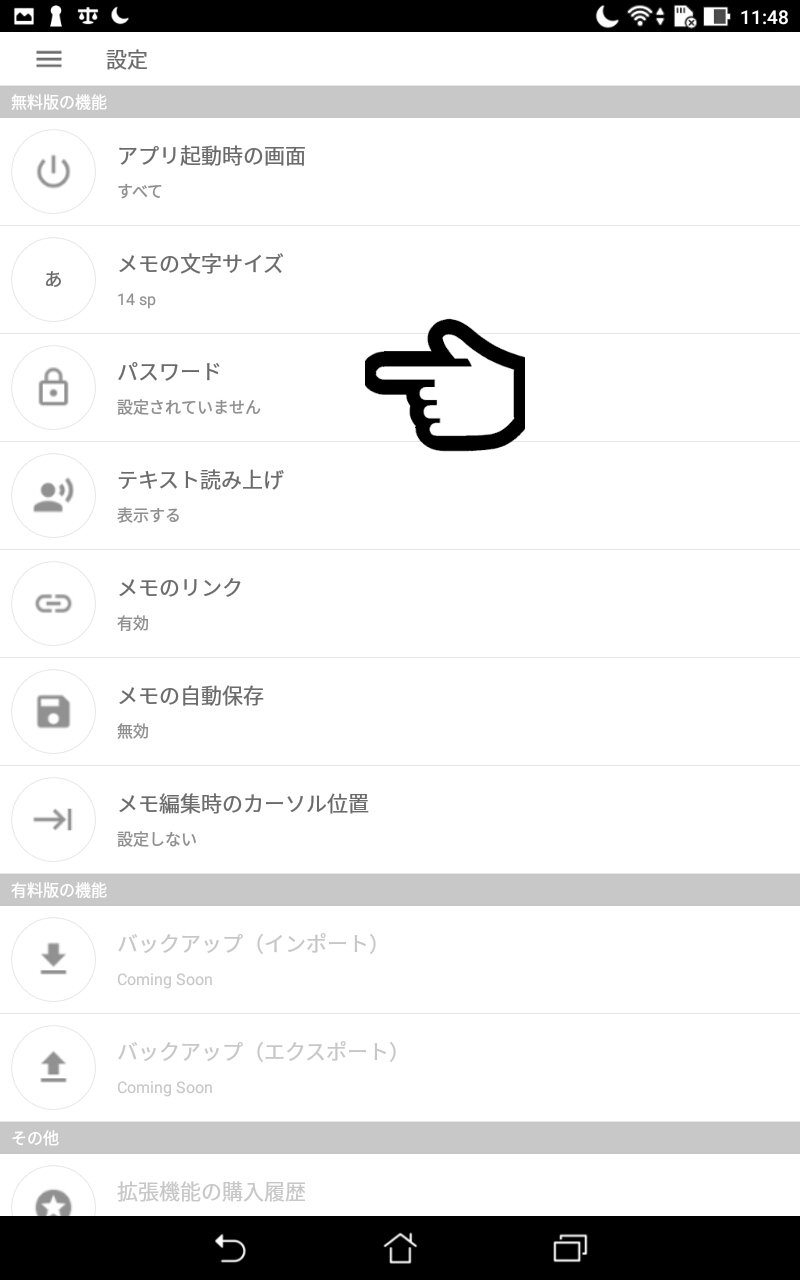Go back with the system back button

(230, 1248)
